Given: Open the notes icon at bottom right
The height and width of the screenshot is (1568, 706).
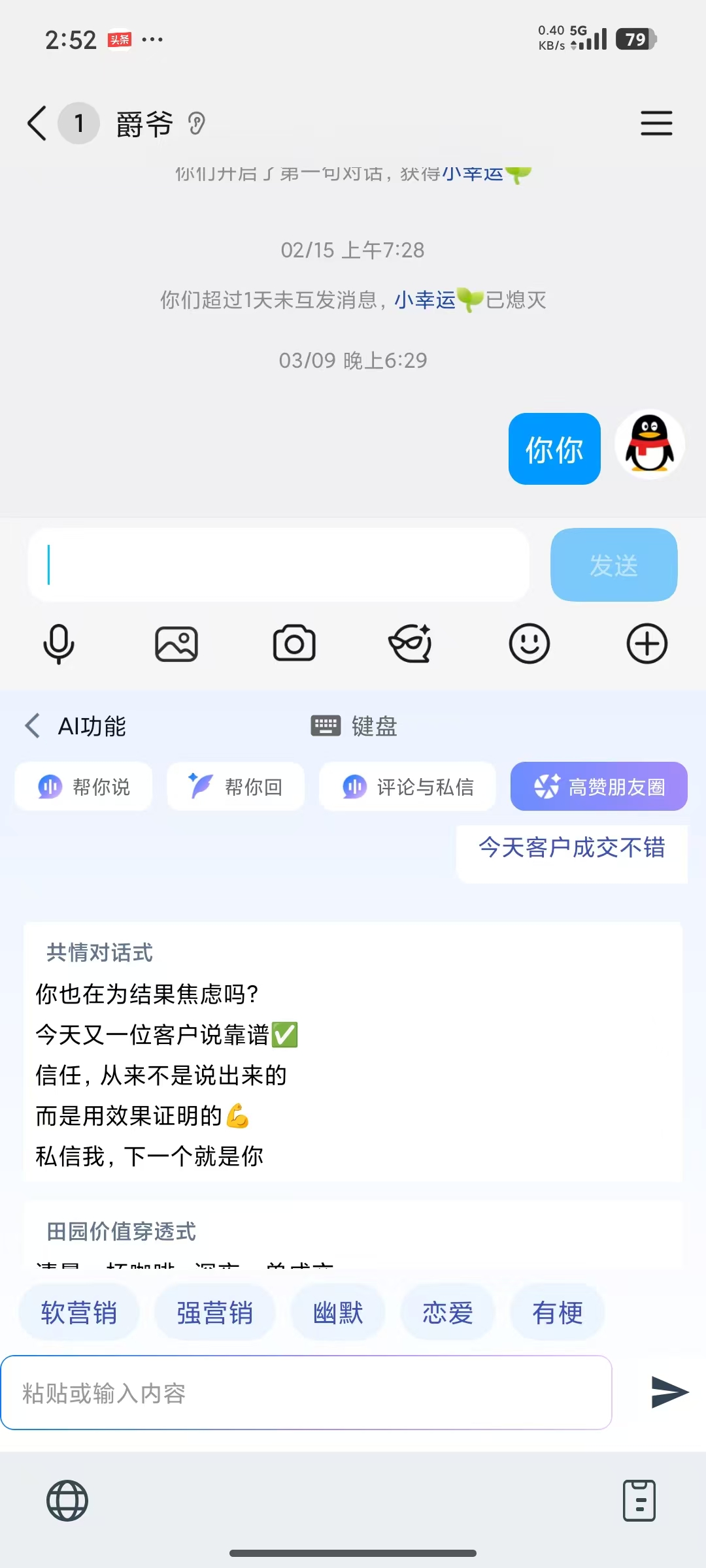Looking at the screenshot, I should click(x=639, y=1499).
